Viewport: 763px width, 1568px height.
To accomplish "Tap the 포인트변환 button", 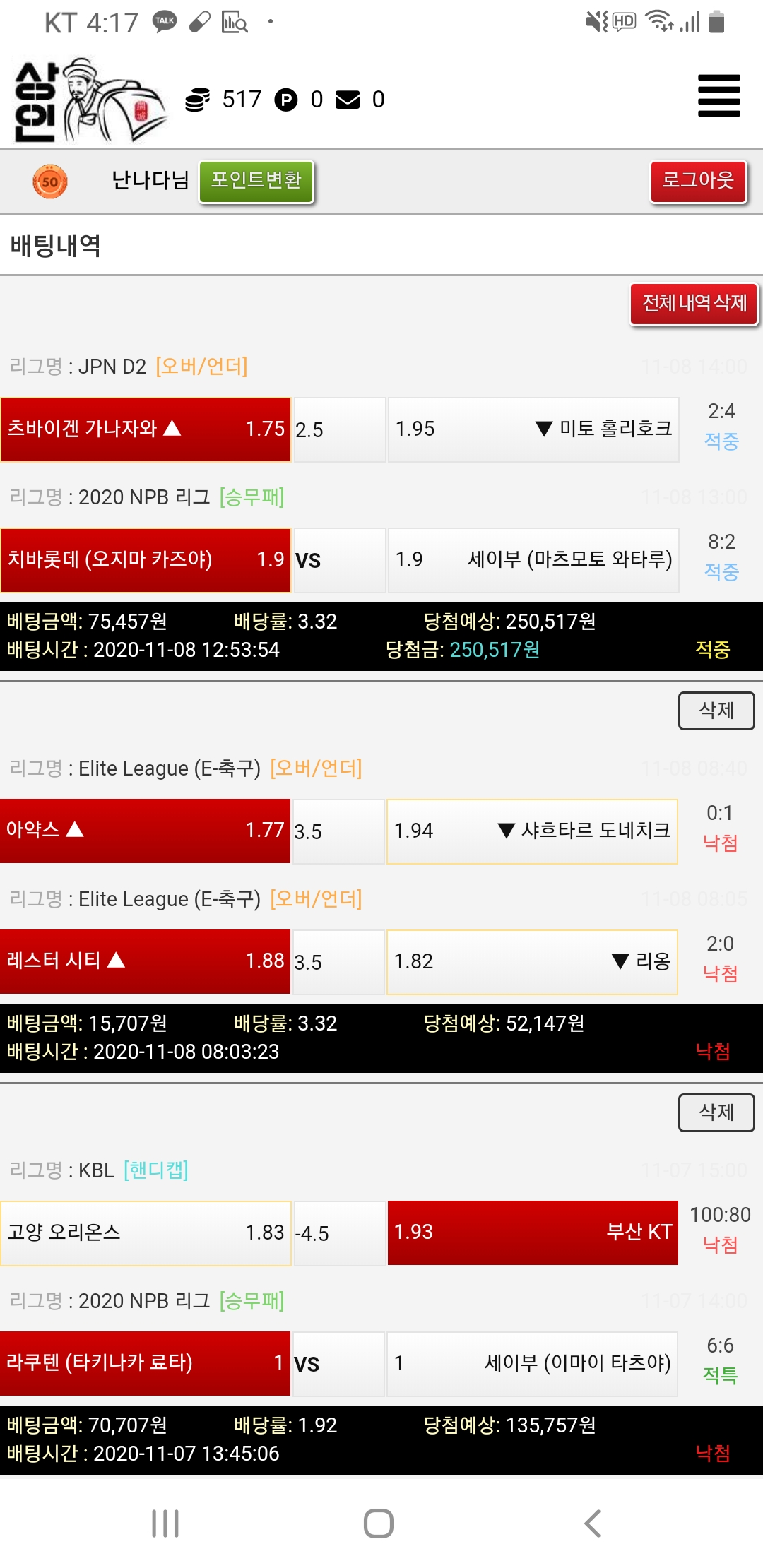I will tap(256, 182).
